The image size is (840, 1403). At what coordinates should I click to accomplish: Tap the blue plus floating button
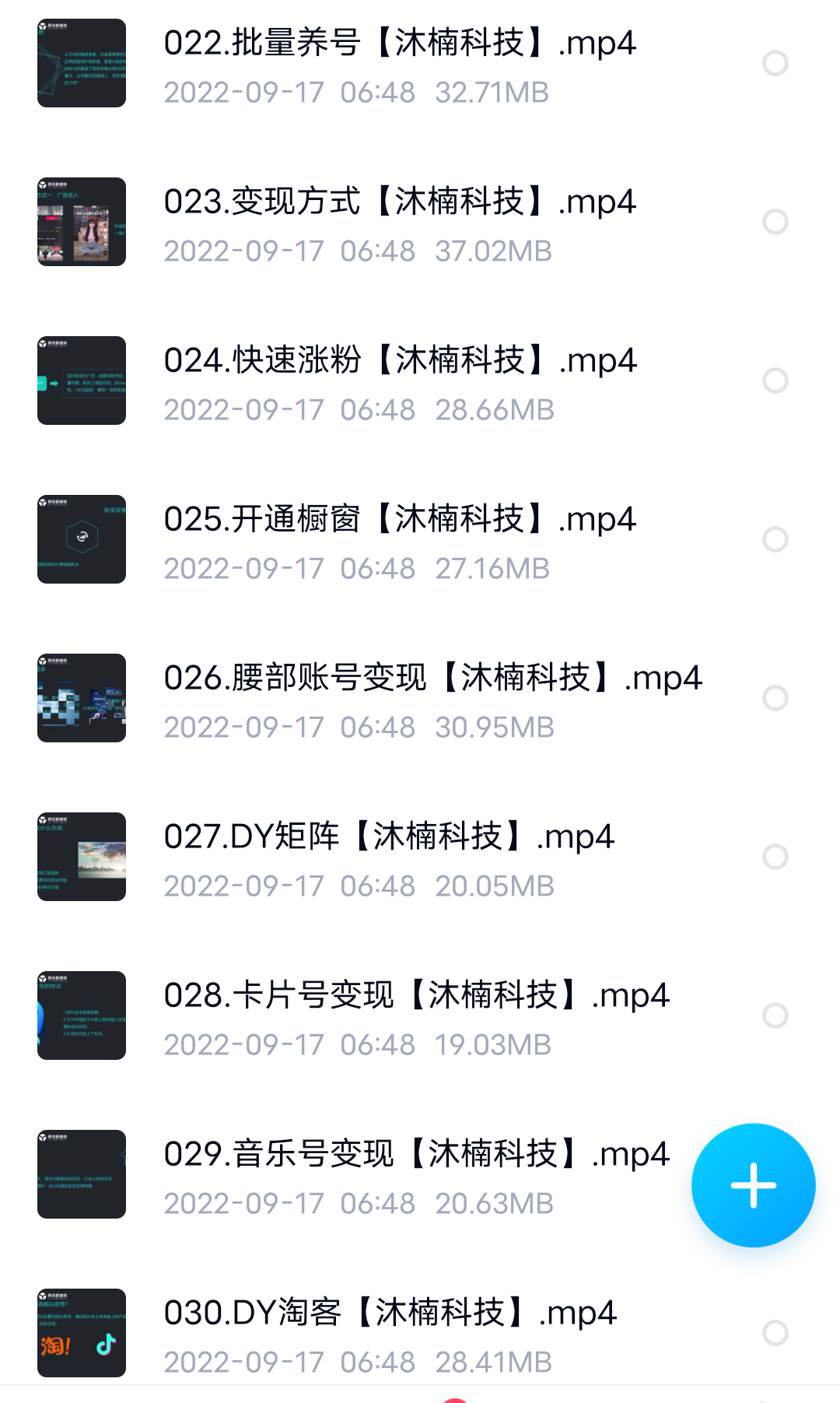point(753,1185)
